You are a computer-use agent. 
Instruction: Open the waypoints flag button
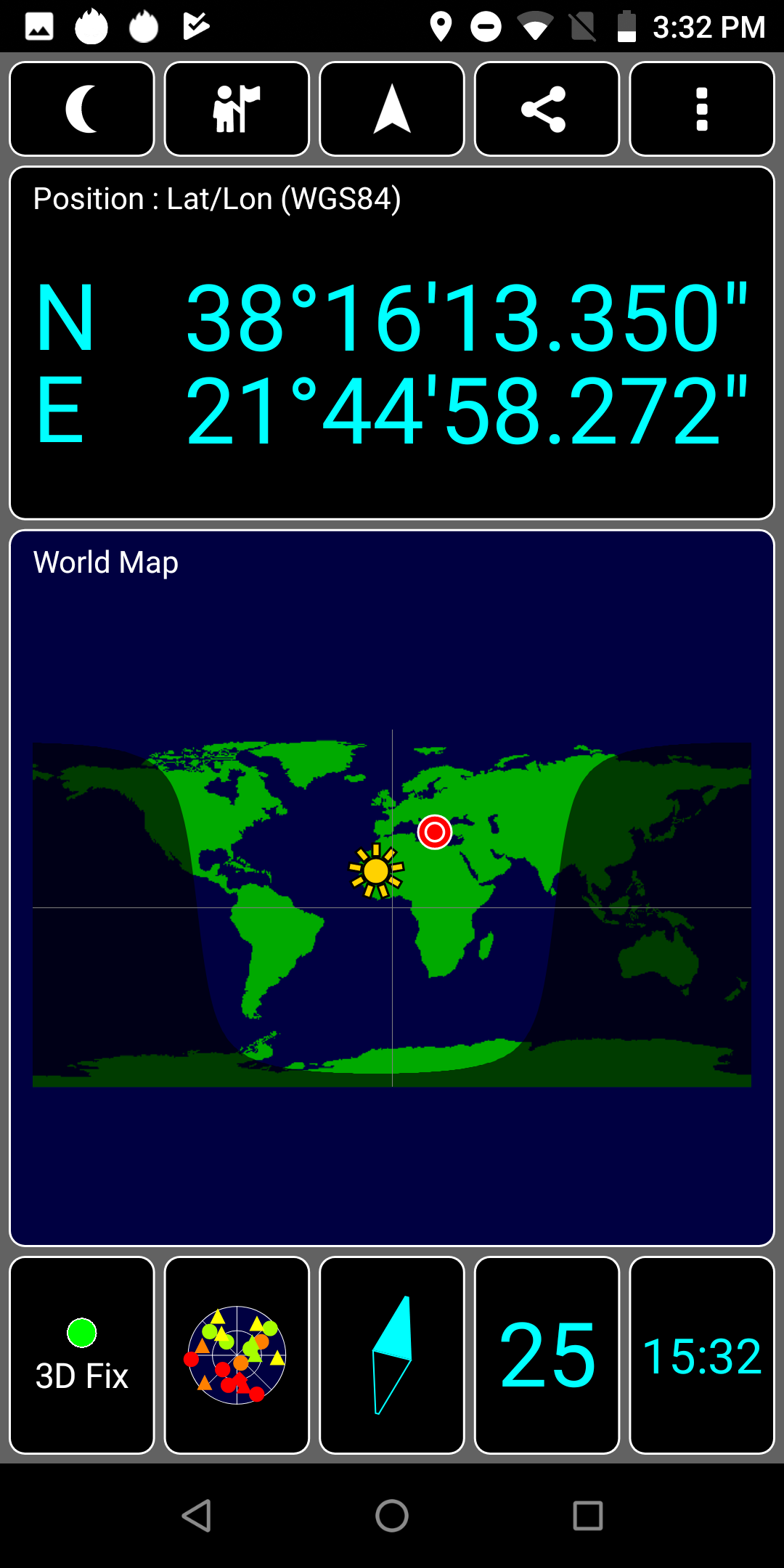237,109
